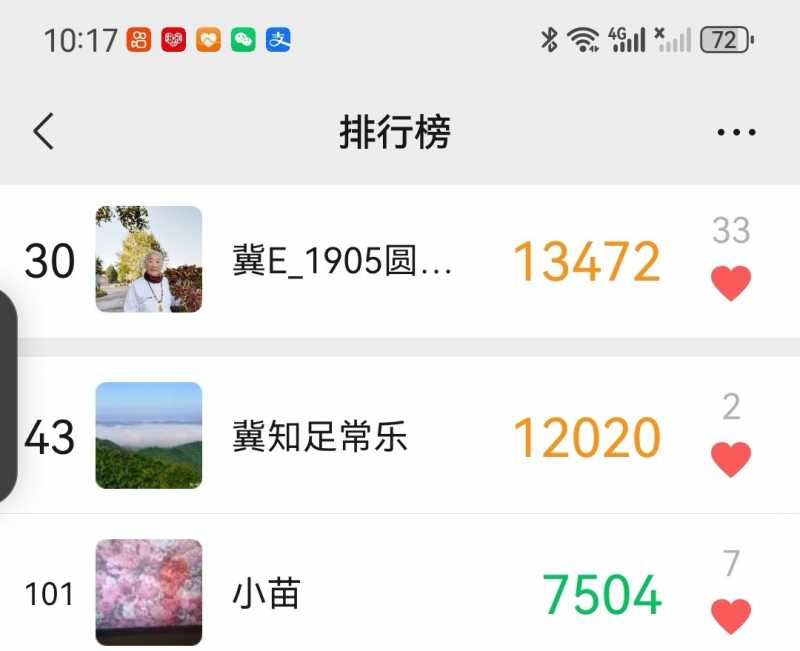
Task: Like 冀E_1905圆's step count
Action: pos(731,283)
